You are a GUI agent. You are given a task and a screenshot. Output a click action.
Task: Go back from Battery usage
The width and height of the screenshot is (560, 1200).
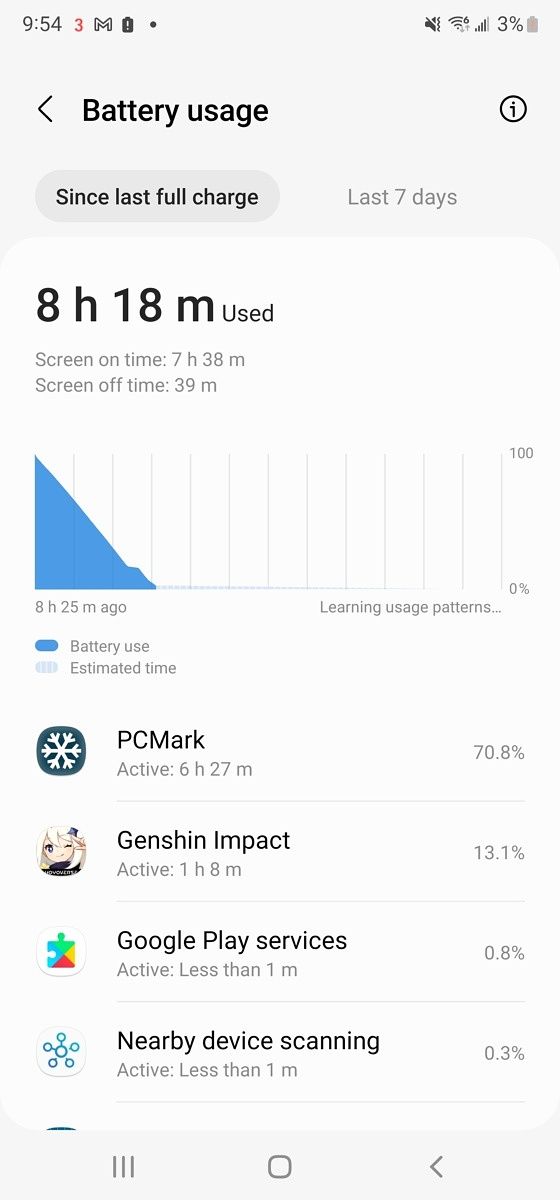pos(45,110)
